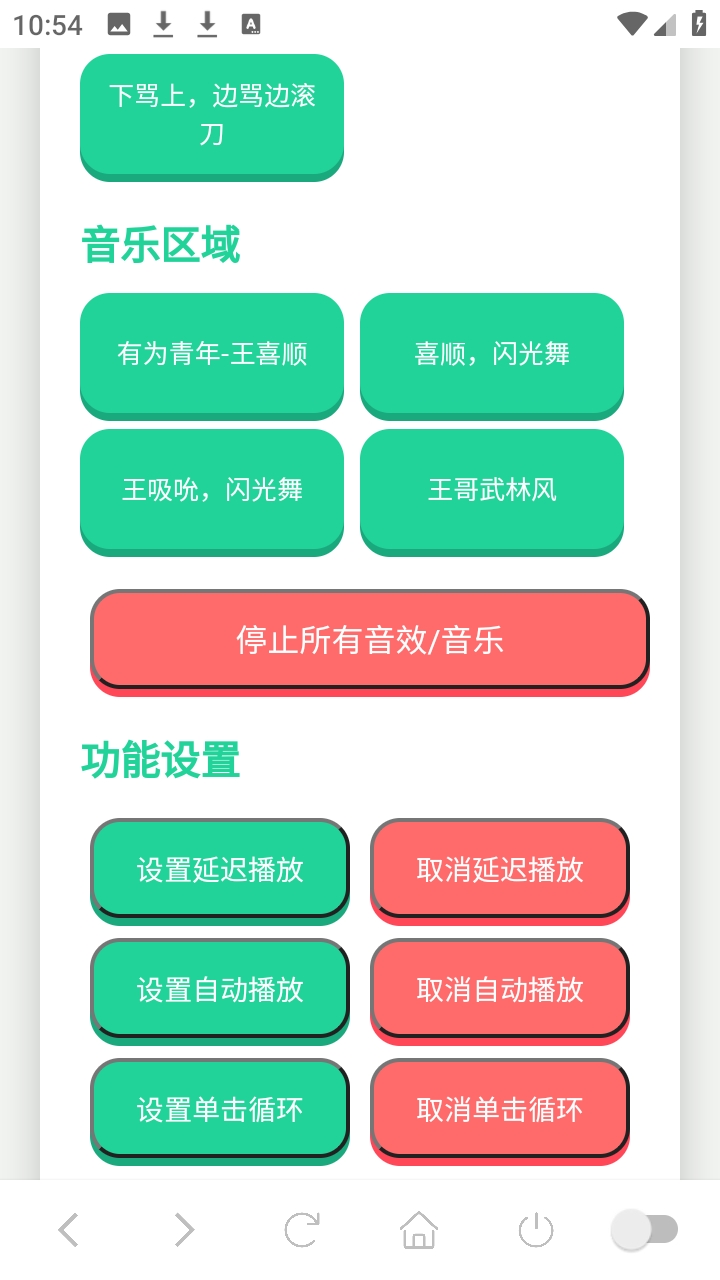The height and width of the screenshot is (1280, 720).
Task: Reload the page with refresh icon
Action: click(x=302, y=1230)
